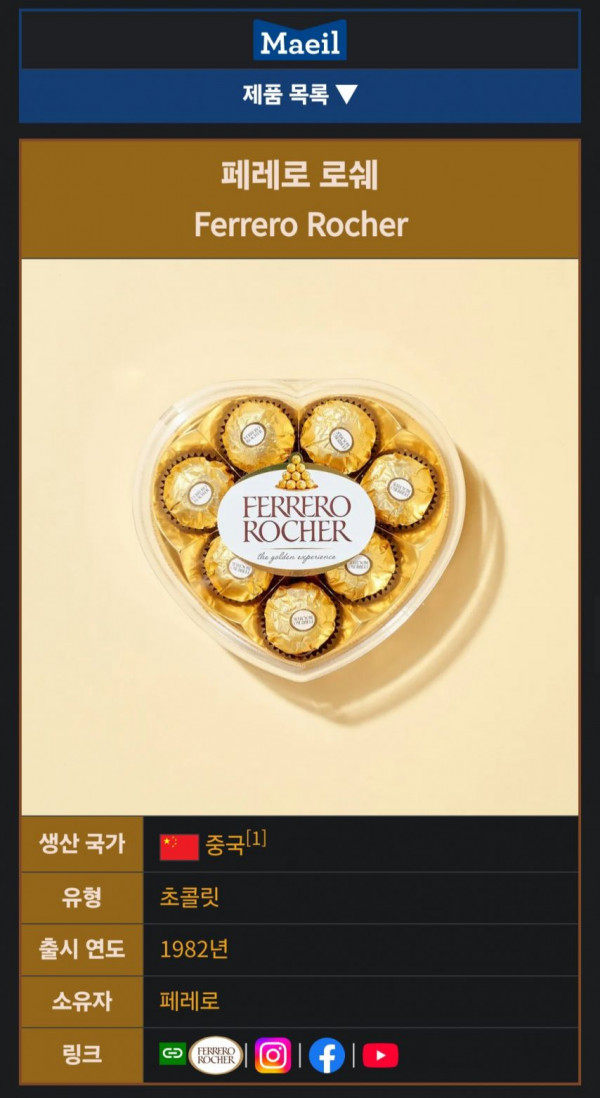Open the 중국 country link
The image size is (600, 1098).
point(224,846)
